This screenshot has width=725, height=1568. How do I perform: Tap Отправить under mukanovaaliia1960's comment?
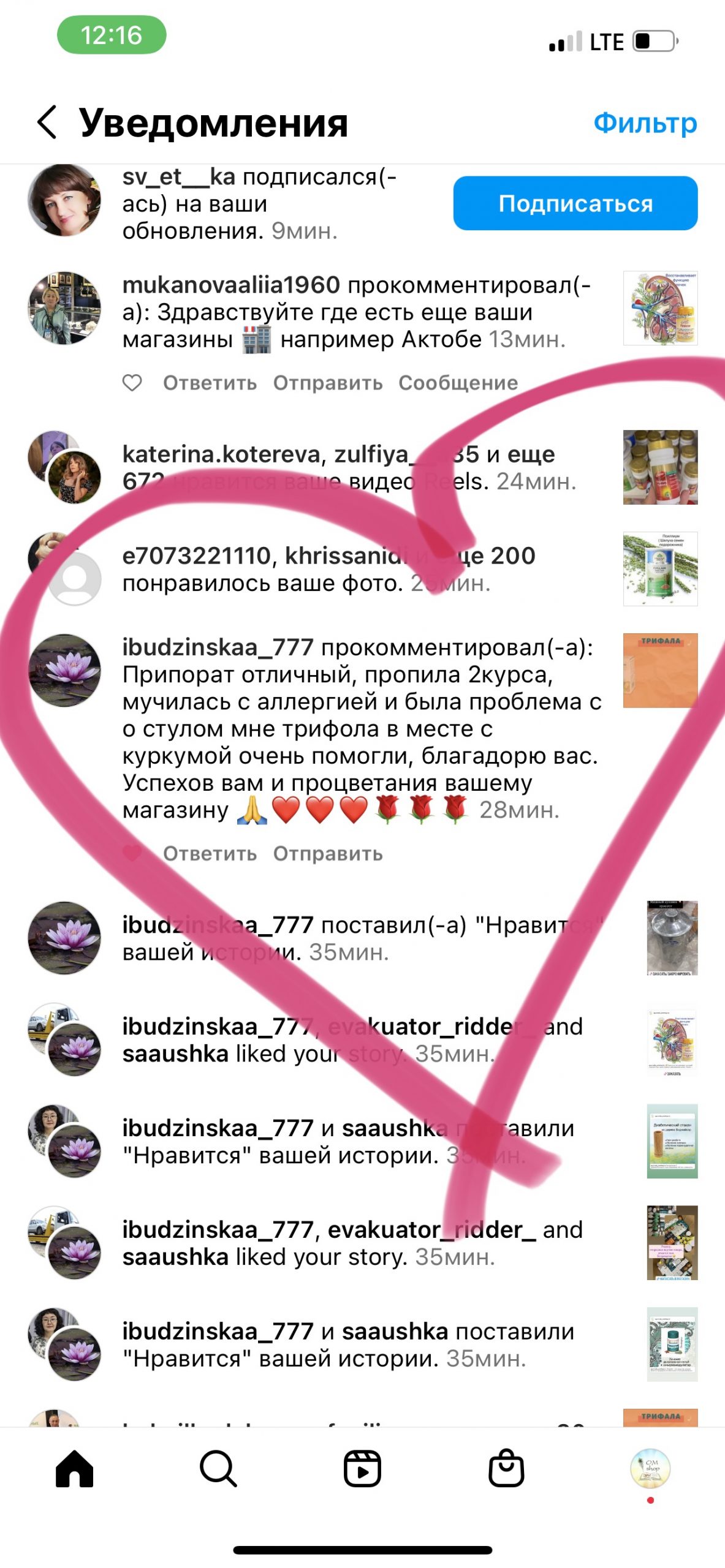point(327,383)
